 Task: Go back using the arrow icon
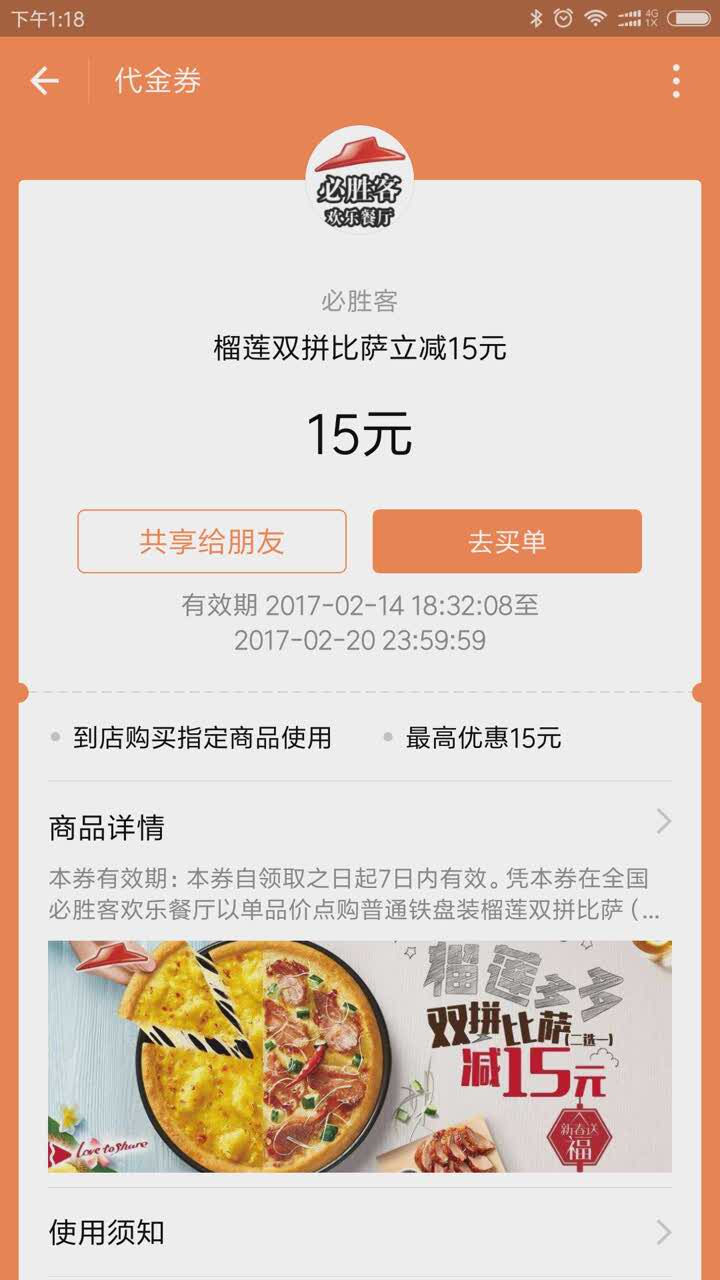[x=45, y=81]
